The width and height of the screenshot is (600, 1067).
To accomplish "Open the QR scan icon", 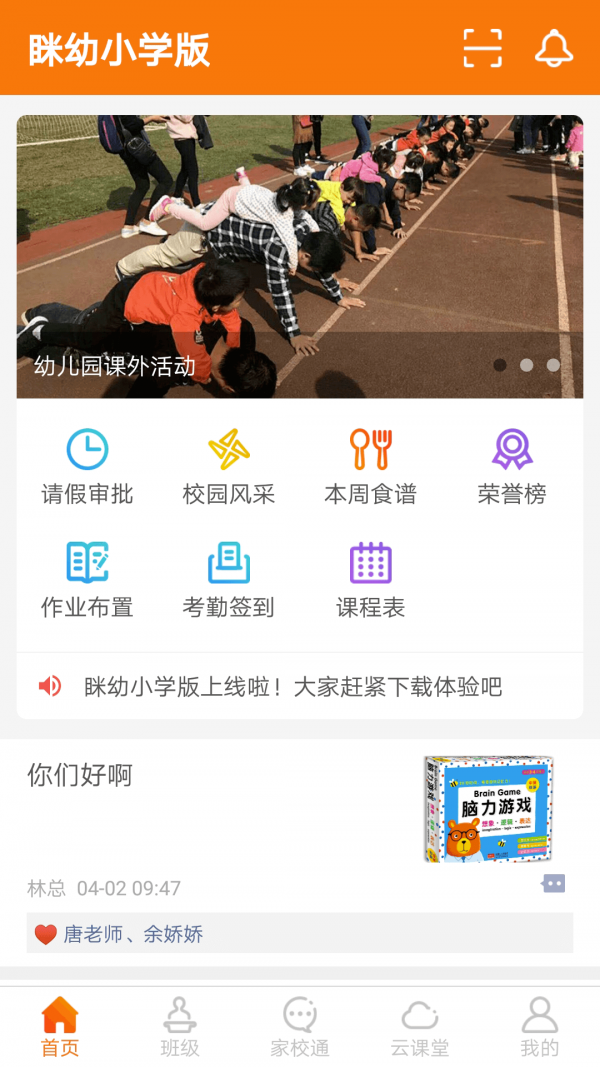I will (482, 48).
